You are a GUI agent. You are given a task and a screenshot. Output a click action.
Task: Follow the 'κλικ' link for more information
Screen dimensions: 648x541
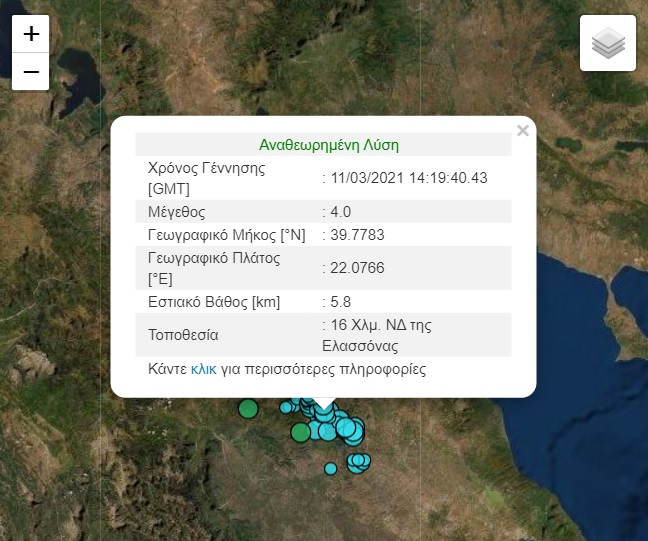pyautogui.click(x=203, y=369)
